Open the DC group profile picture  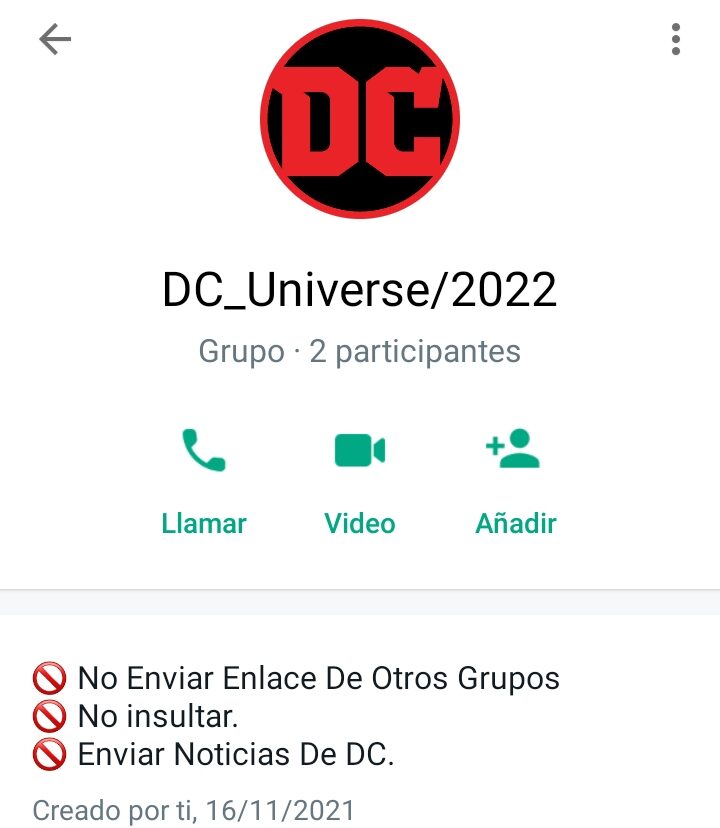(x=360, y=120)
